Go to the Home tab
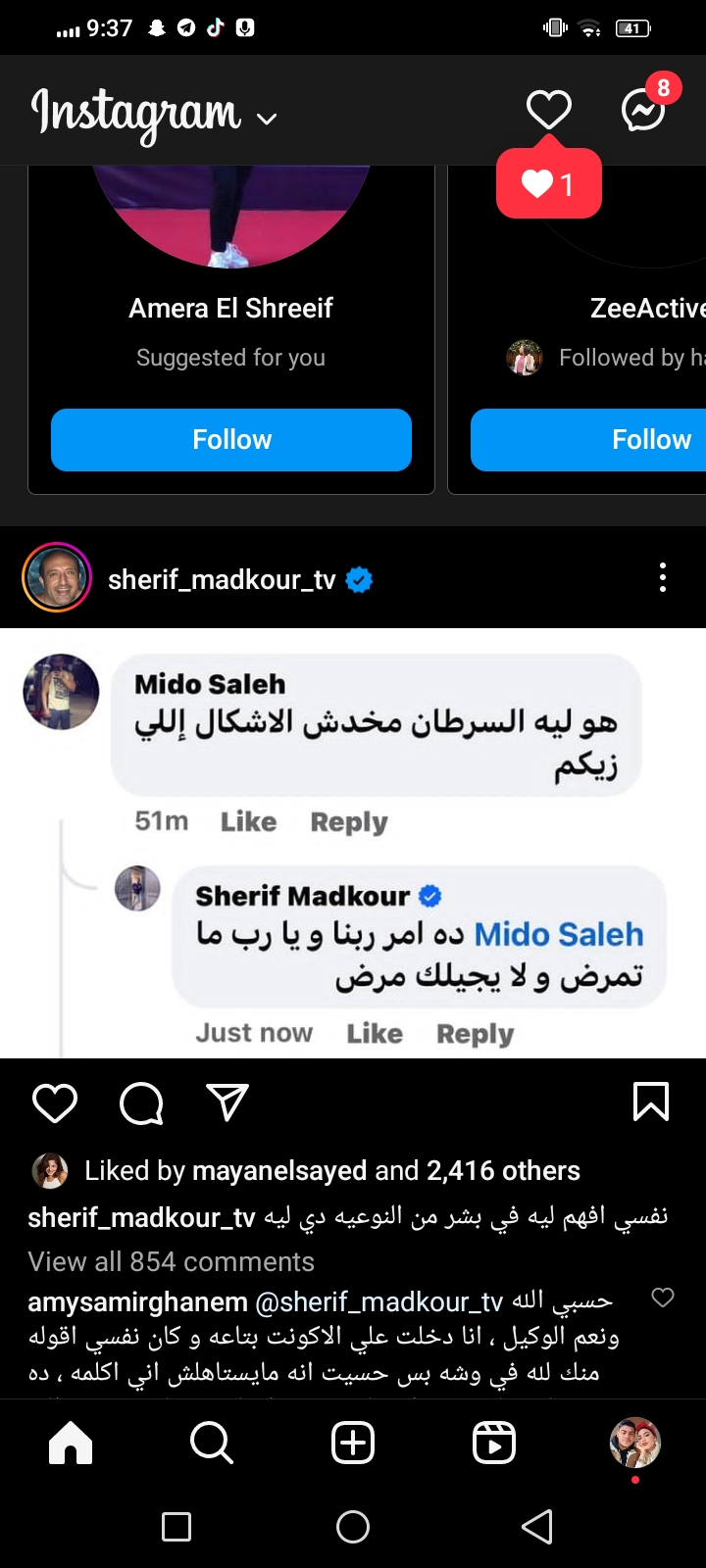Screen dimensions: 706x1568 pyautogui.click(x=71, y=1443)
